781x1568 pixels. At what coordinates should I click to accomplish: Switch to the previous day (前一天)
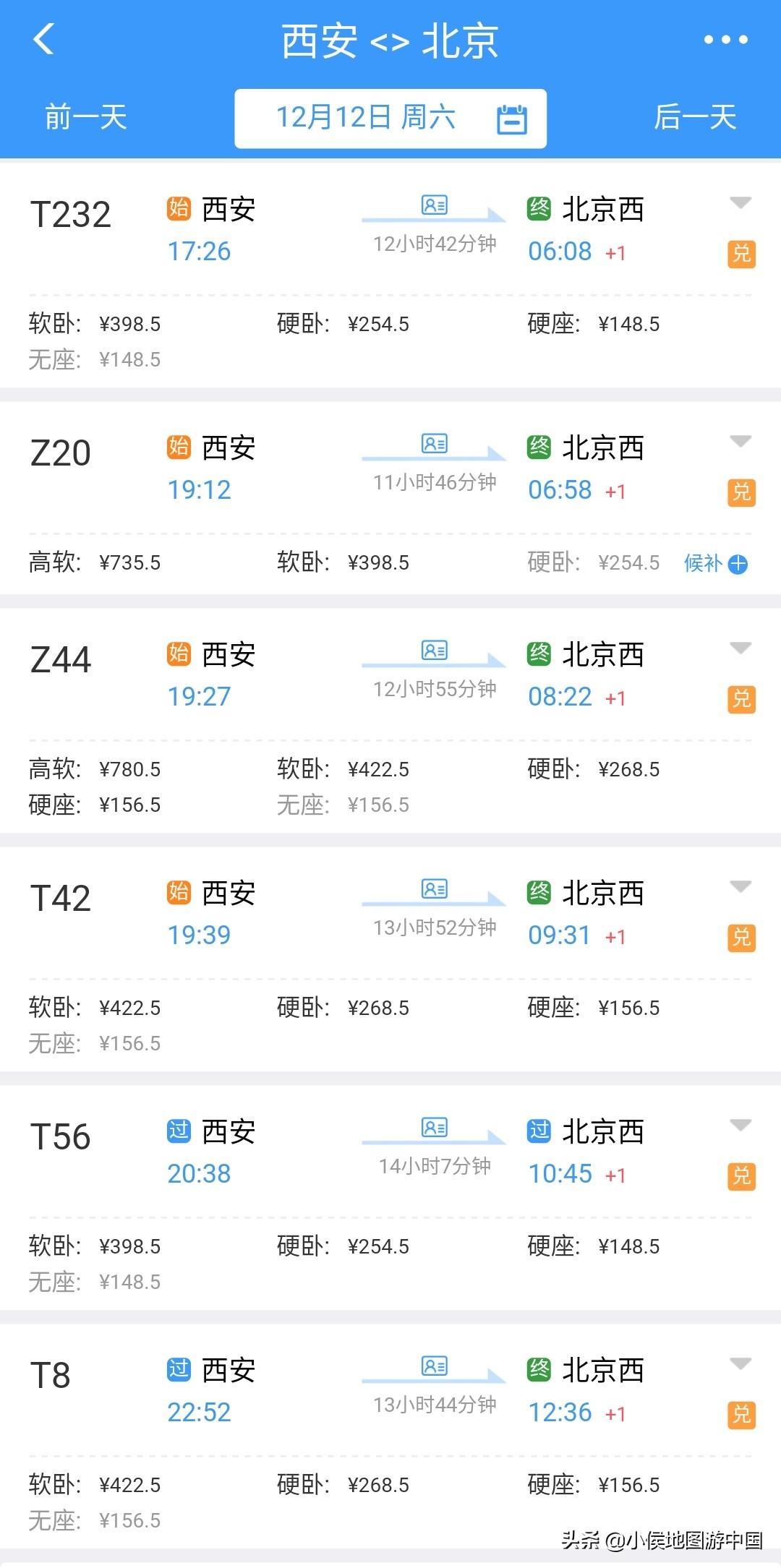[x=86, y=117]
